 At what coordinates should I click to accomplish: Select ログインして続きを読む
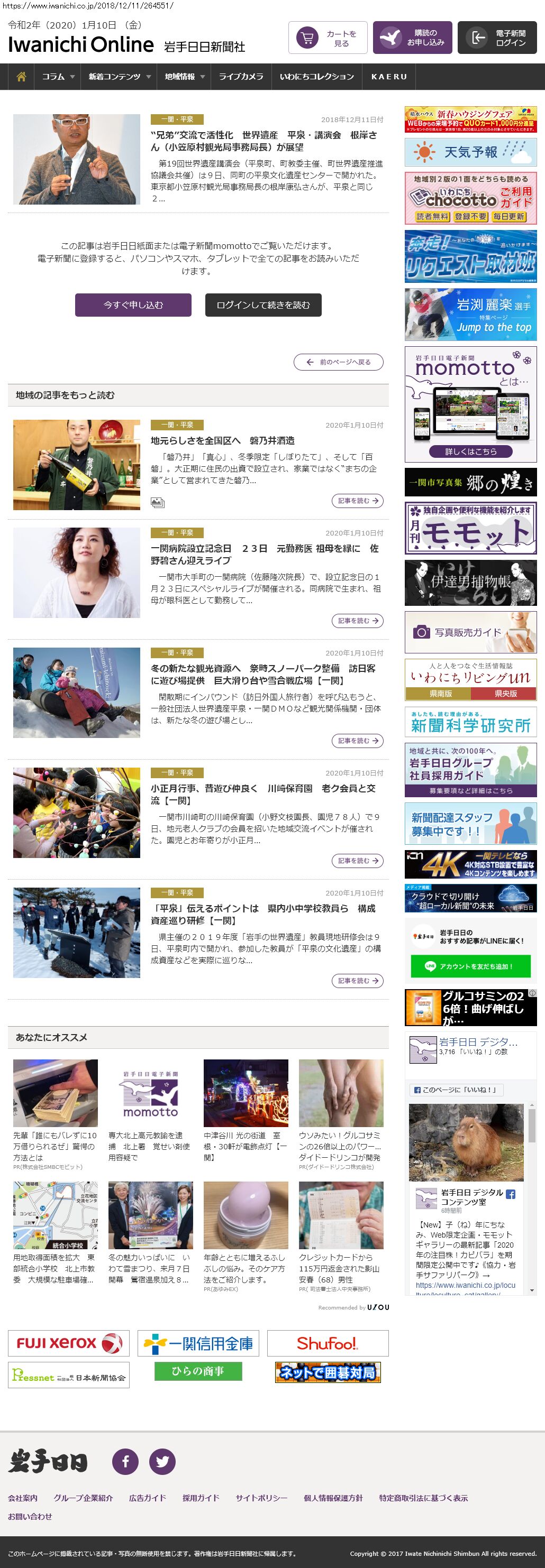click(x=263, y=305)
